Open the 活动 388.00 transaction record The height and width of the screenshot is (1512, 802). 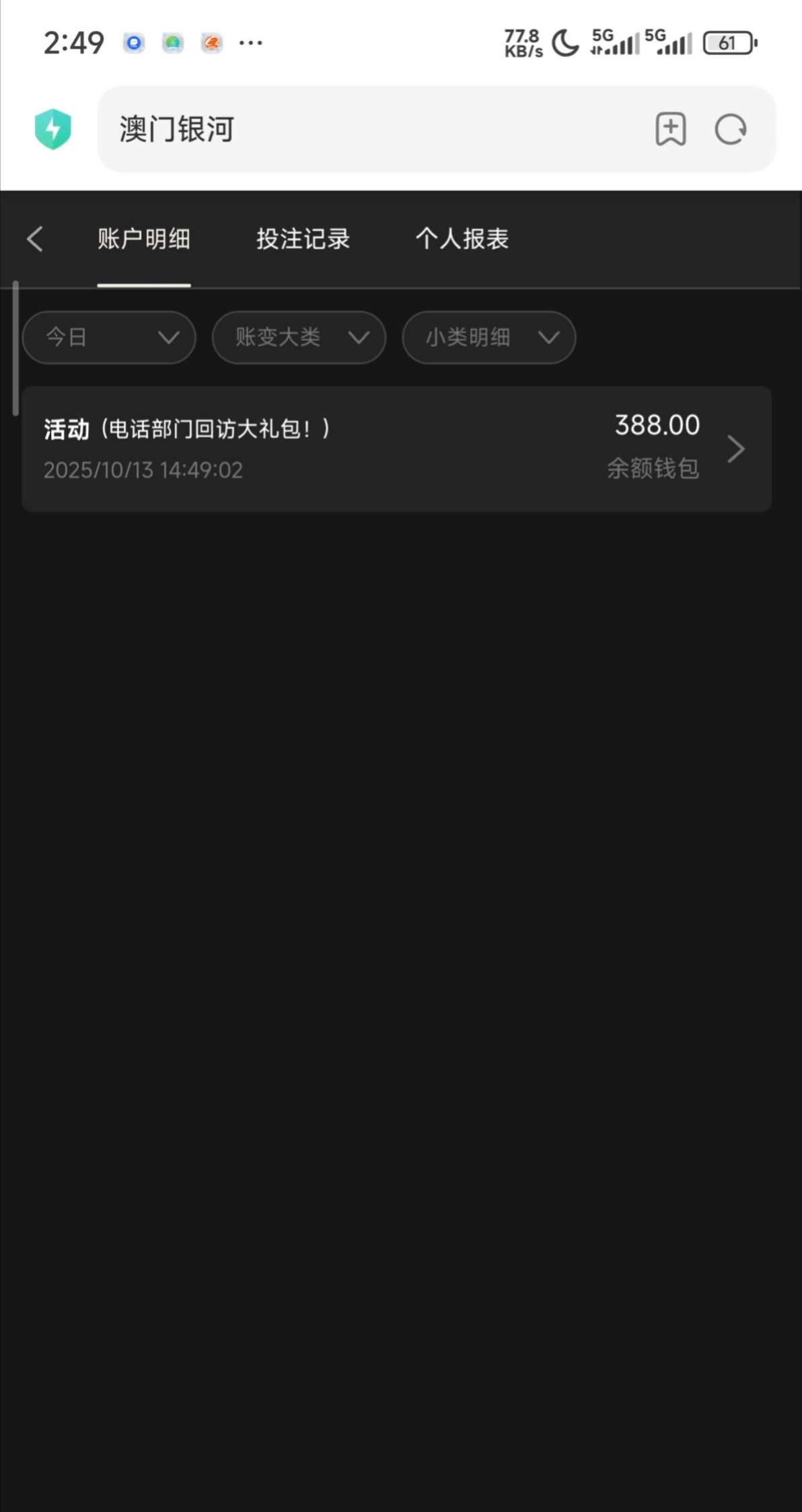396,449
